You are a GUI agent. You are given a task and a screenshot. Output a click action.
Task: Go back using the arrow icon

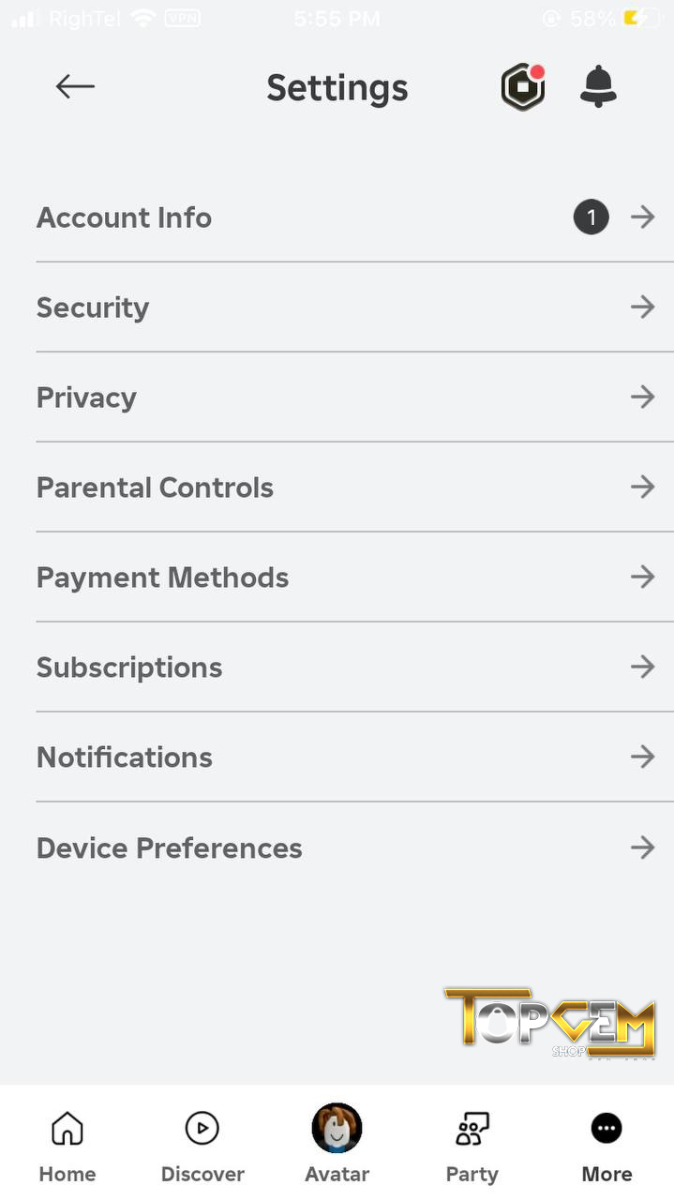pyautogui.click(x=75, y=87)
